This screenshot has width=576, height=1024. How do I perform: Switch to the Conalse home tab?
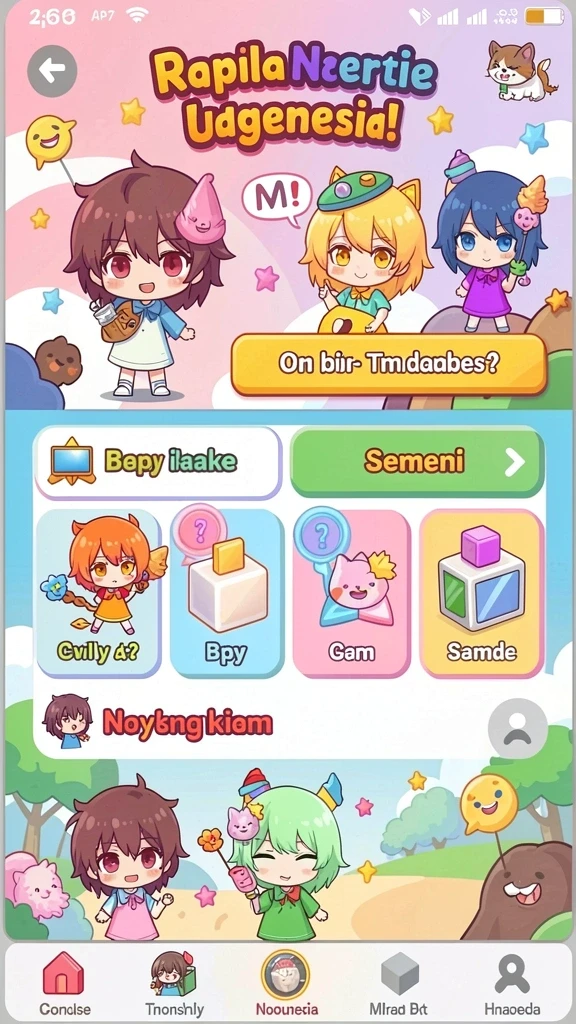pyautogui.click(x=64, y=984)
